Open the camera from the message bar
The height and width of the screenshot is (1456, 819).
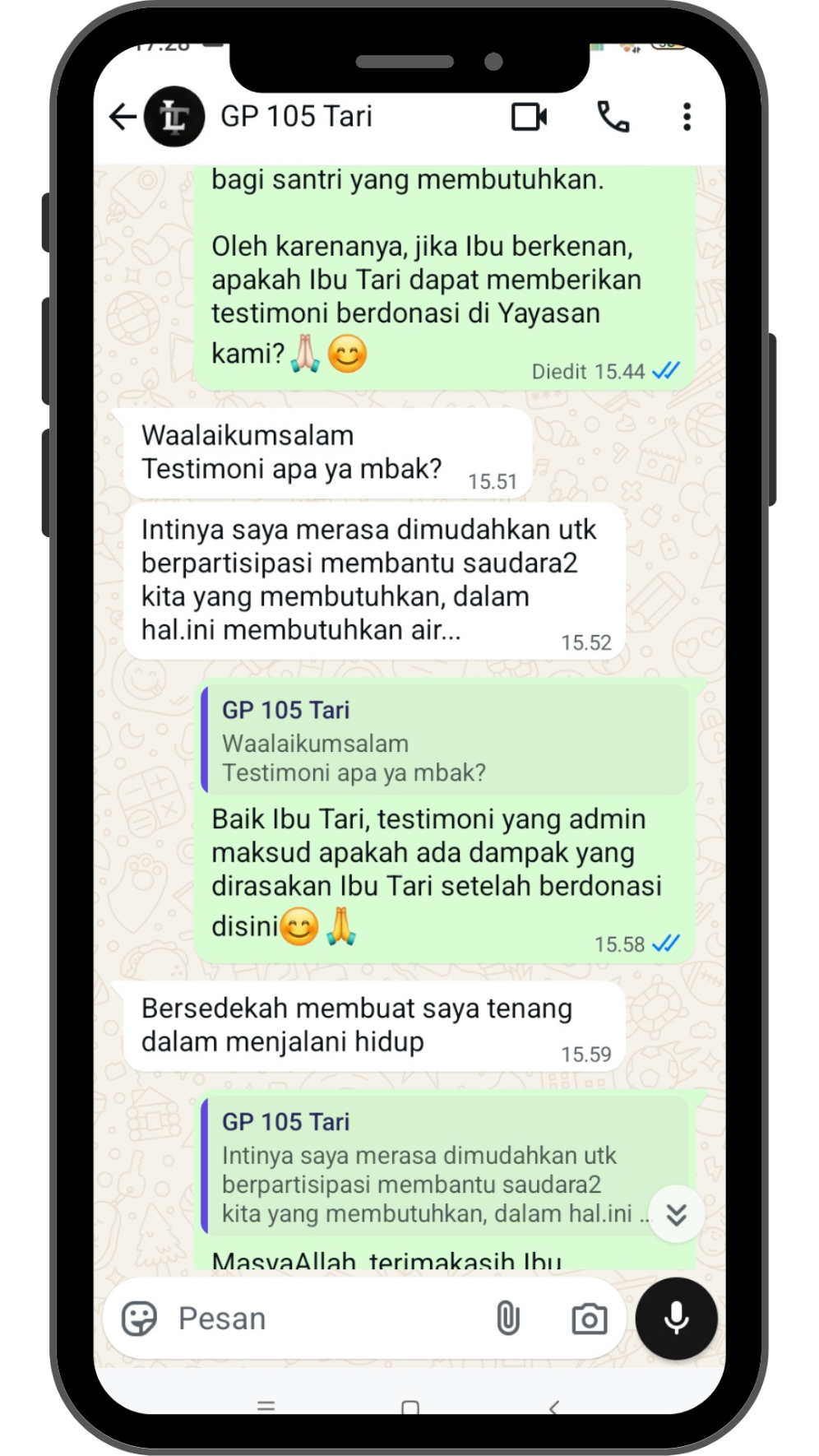pyautogui.click(x=589, y=1319)
